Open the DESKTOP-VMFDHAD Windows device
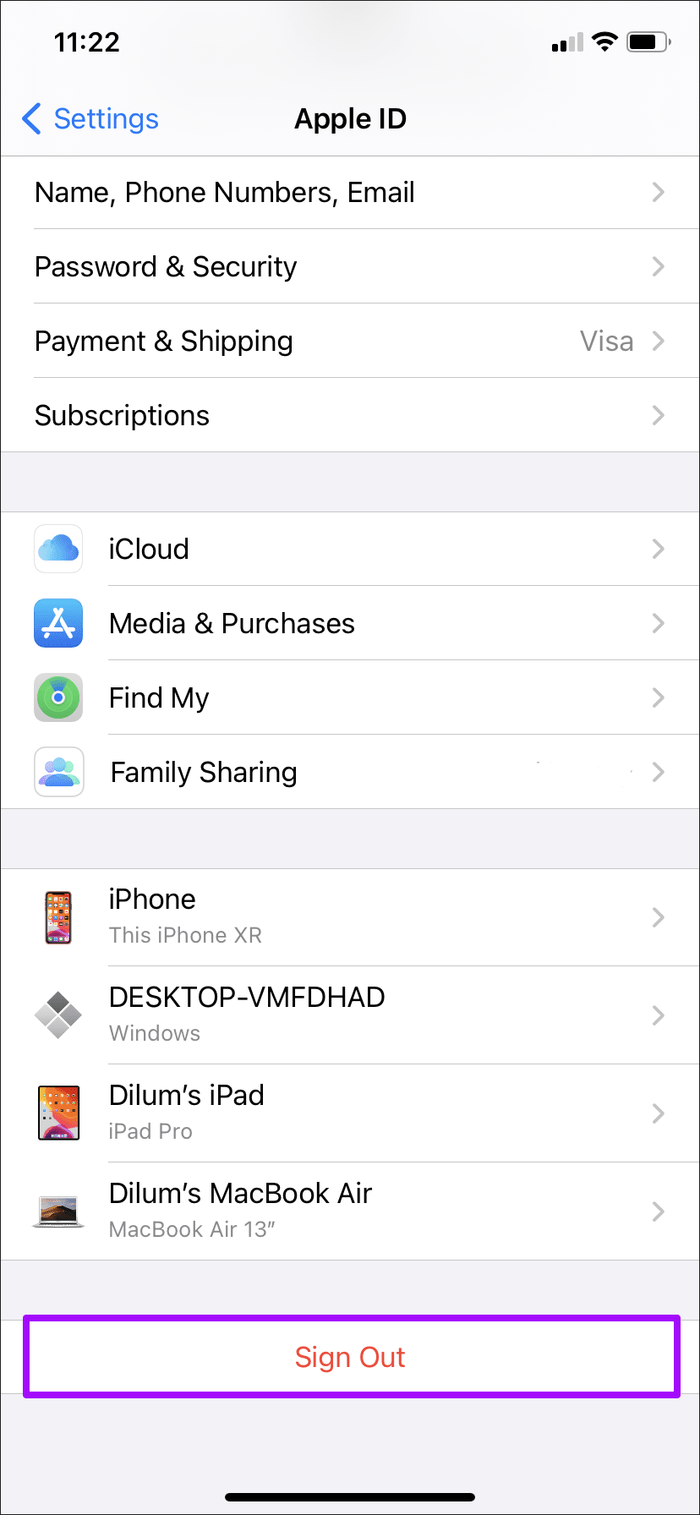This screenshot has height=1515, width=700. [350, 1014]
